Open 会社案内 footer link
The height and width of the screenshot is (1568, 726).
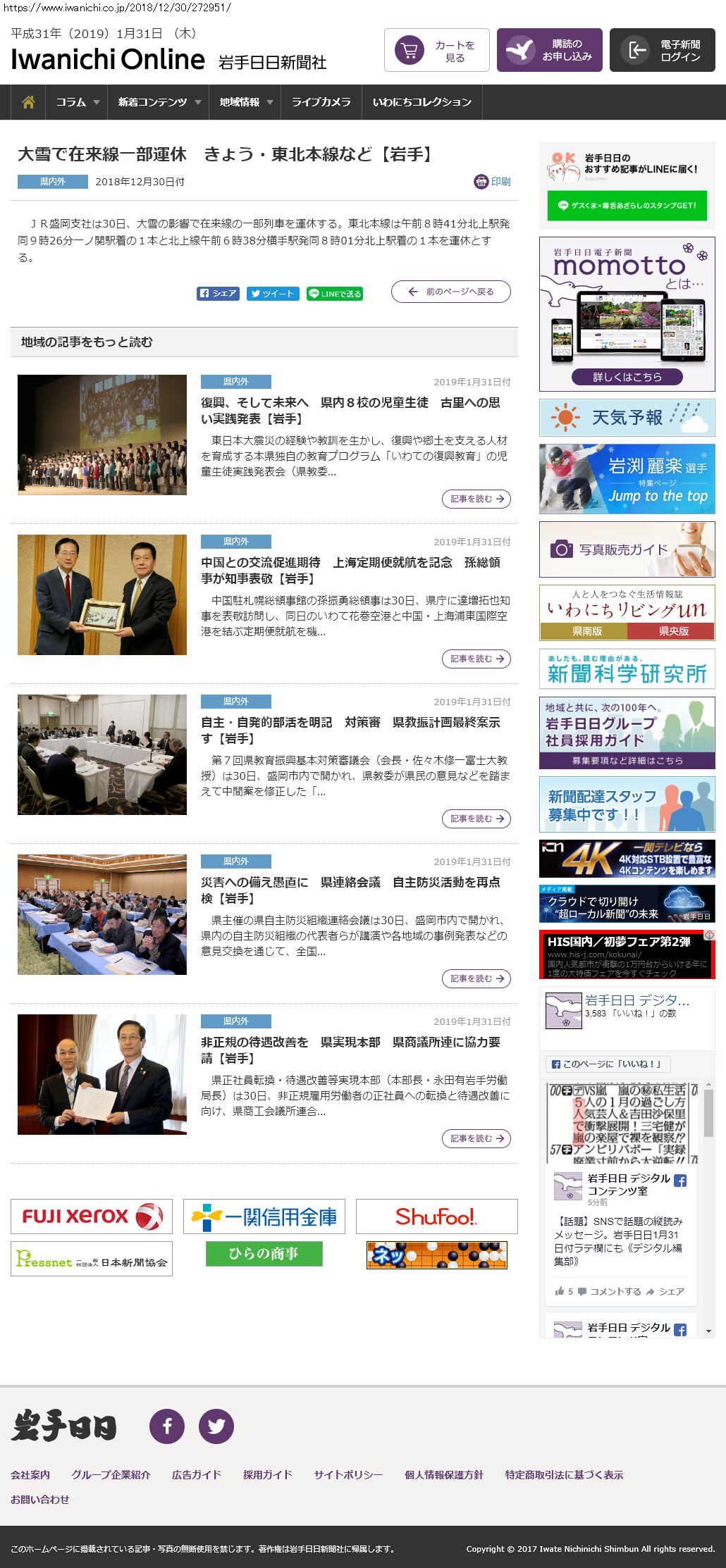point(30,1474)
